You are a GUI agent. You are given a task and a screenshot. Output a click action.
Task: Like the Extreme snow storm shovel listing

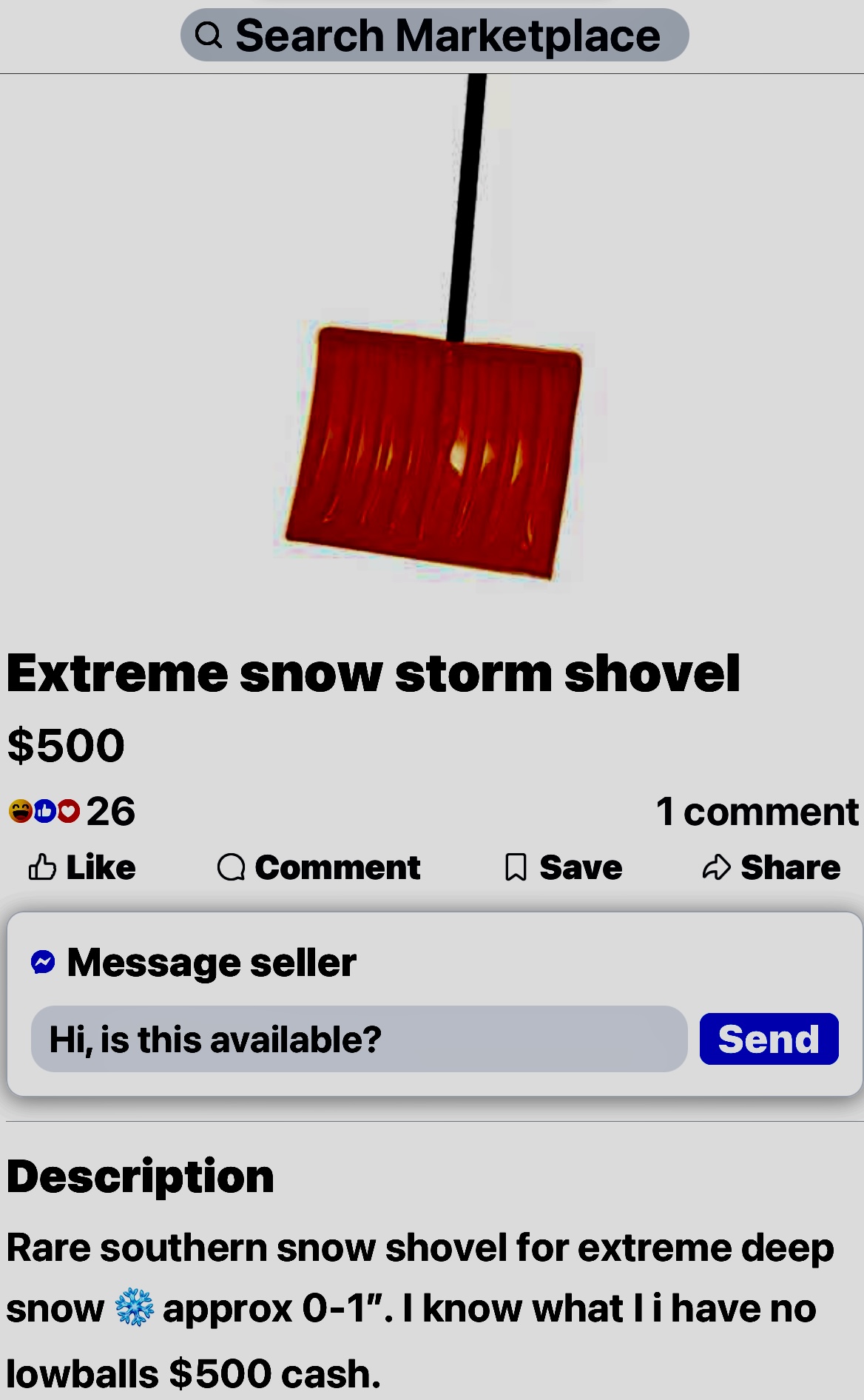[82, 867]
